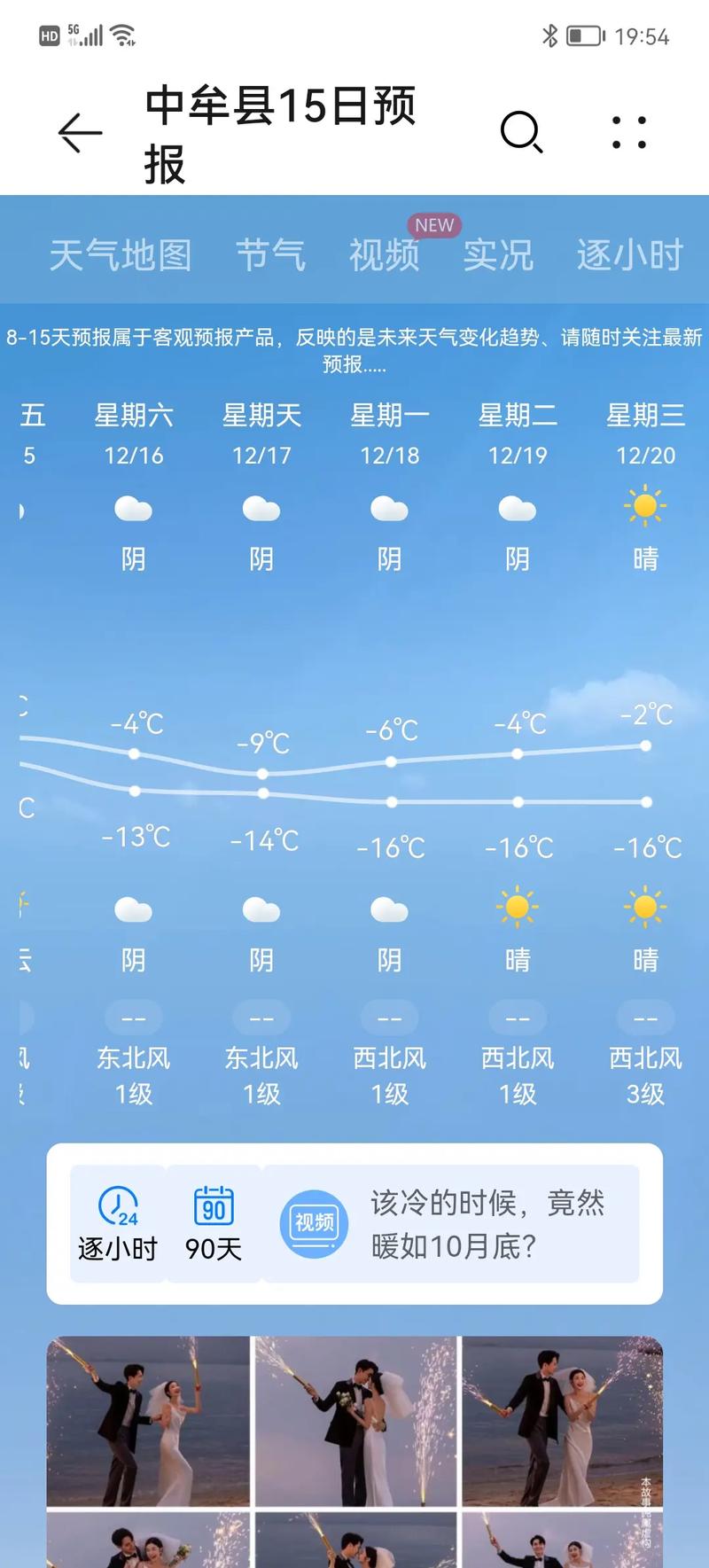Viewport: 709px width, 1568px height.
Task: Tap the search icon in the title bar
Action: [x=521, y=131]
